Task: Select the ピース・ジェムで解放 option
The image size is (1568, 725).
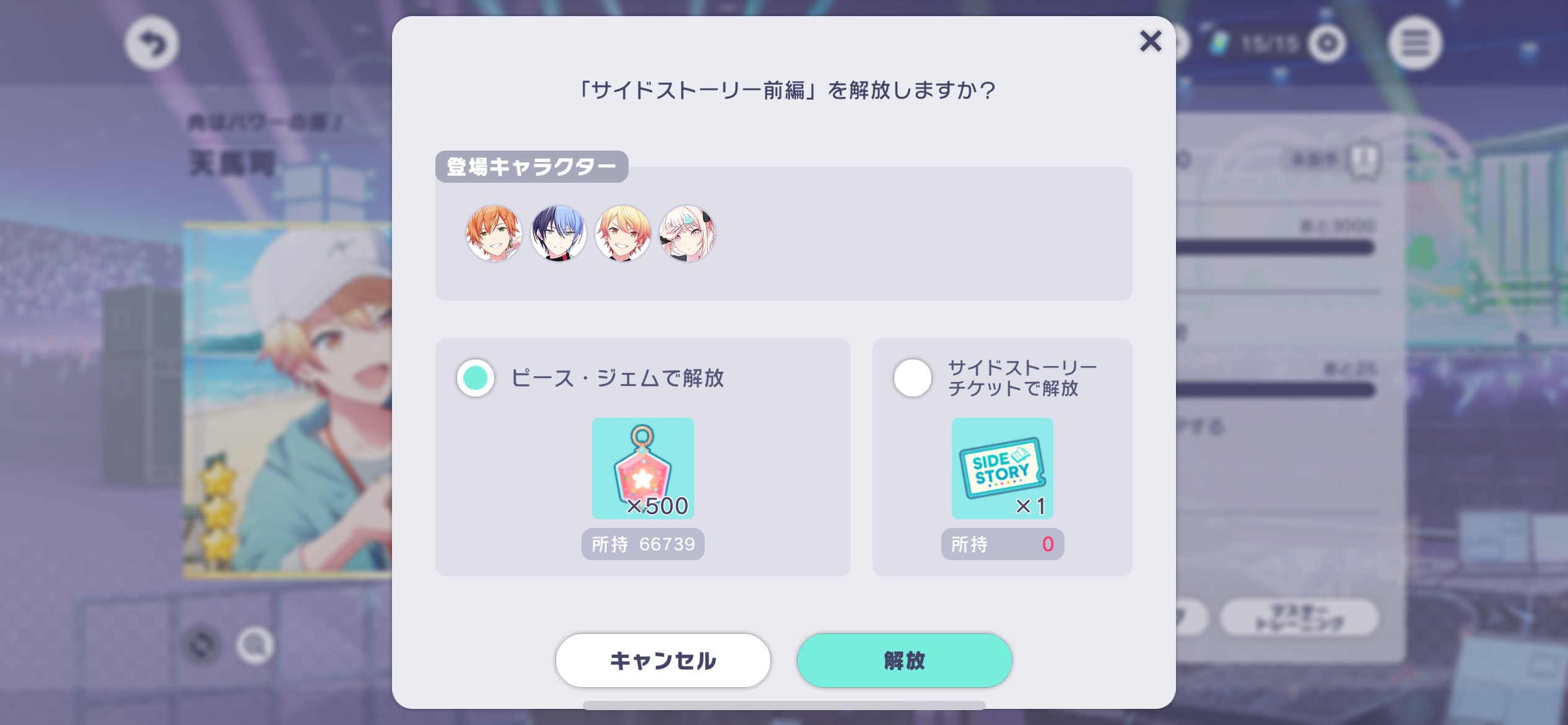Action: click(x=476, y=377)
